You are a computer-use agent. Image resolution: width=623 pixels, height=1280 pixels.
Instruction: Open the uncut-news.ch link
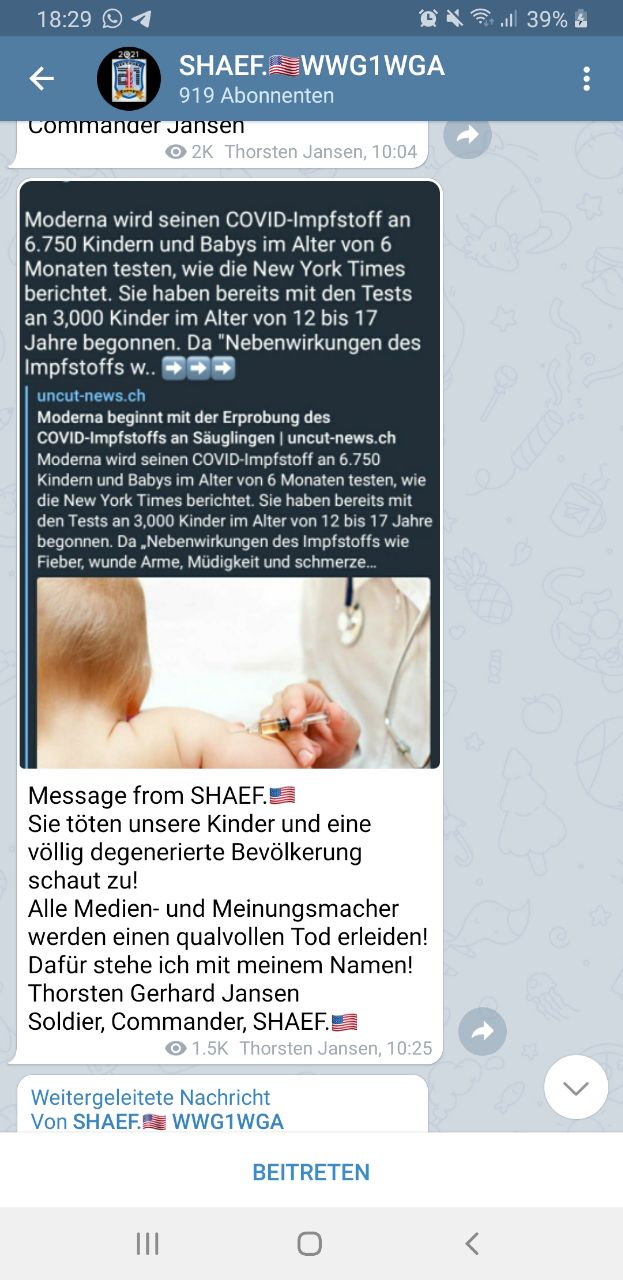point(91,396)
